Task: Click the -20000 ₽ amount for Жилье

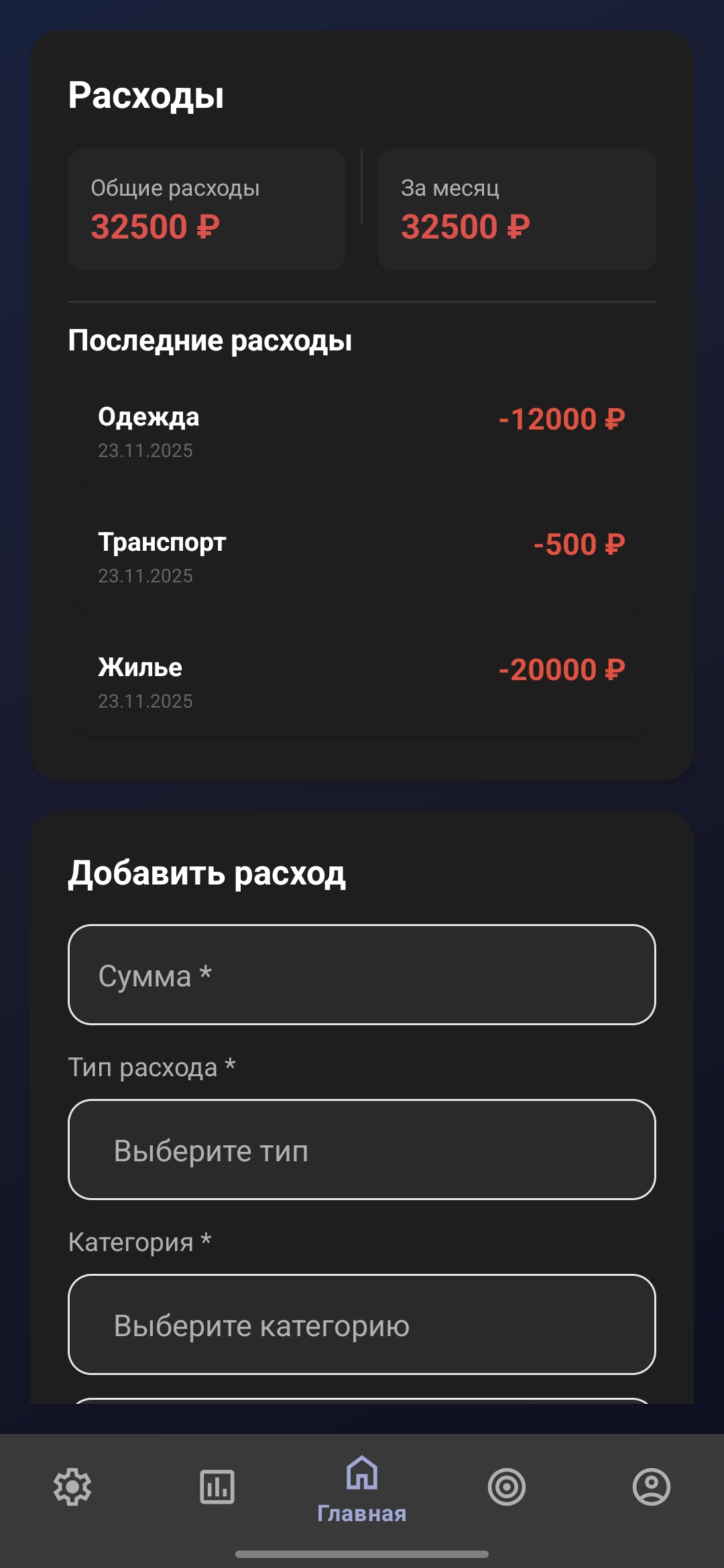Action: tap(561, 668)
